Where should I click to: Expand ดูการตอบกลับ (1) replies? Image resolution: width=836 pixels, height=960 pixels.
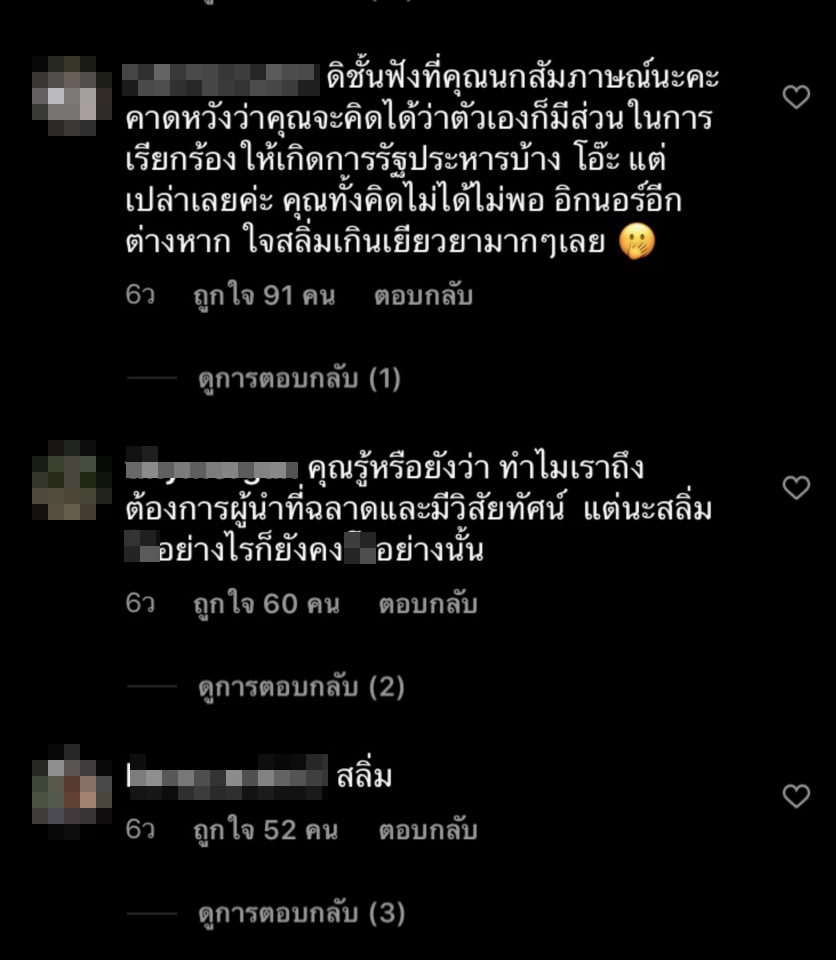(298, 379)
